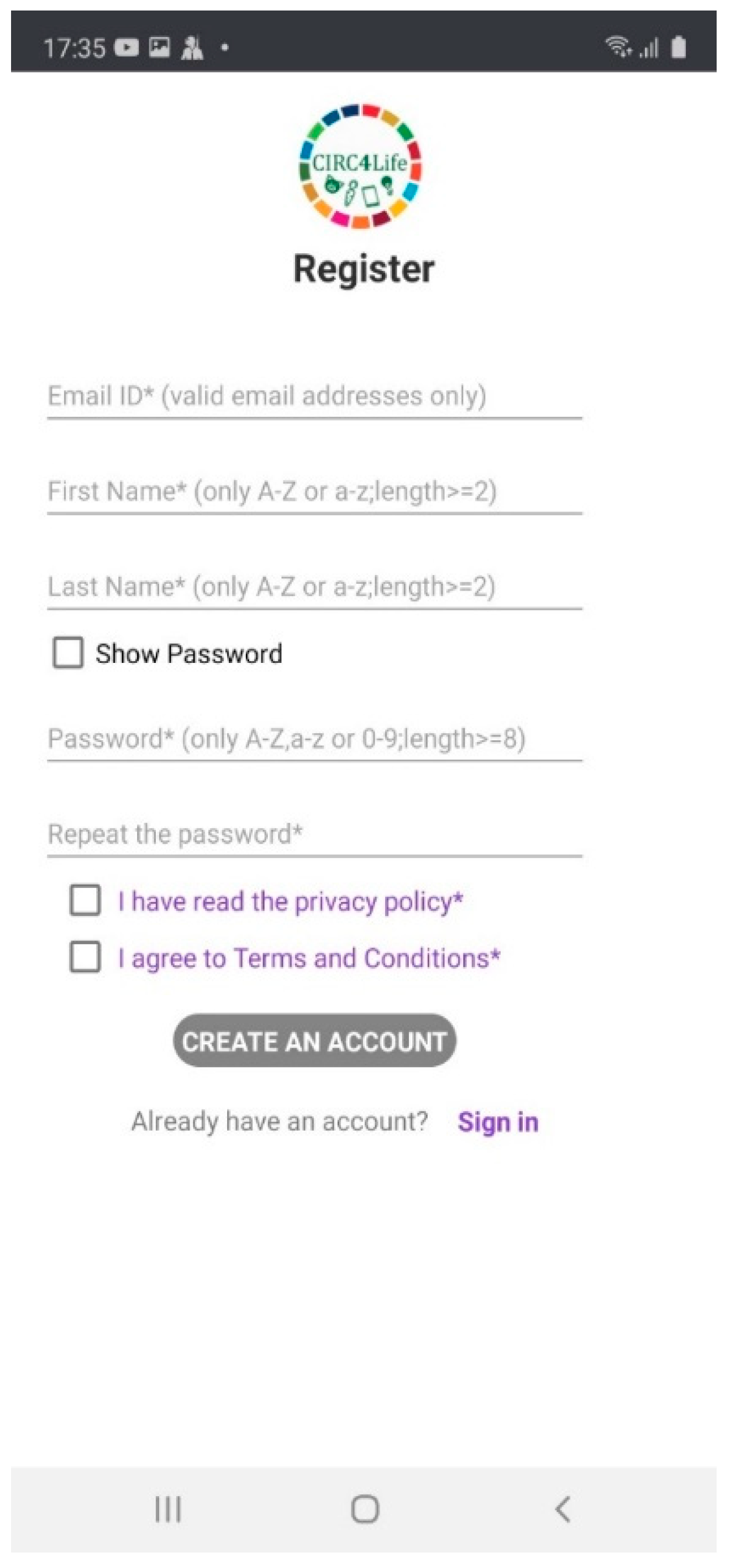Tick the Terms and Conditions checkbox

pyautogui.click(x=85, y=958)
